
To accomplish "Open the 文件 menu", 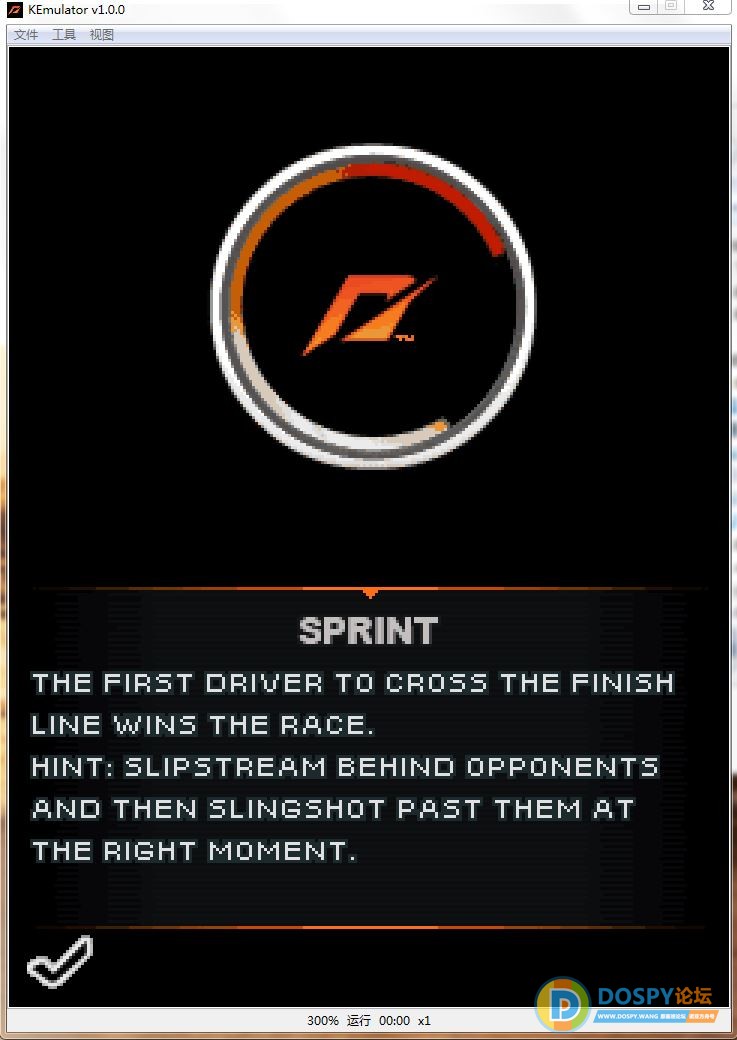I will [26, 34].
